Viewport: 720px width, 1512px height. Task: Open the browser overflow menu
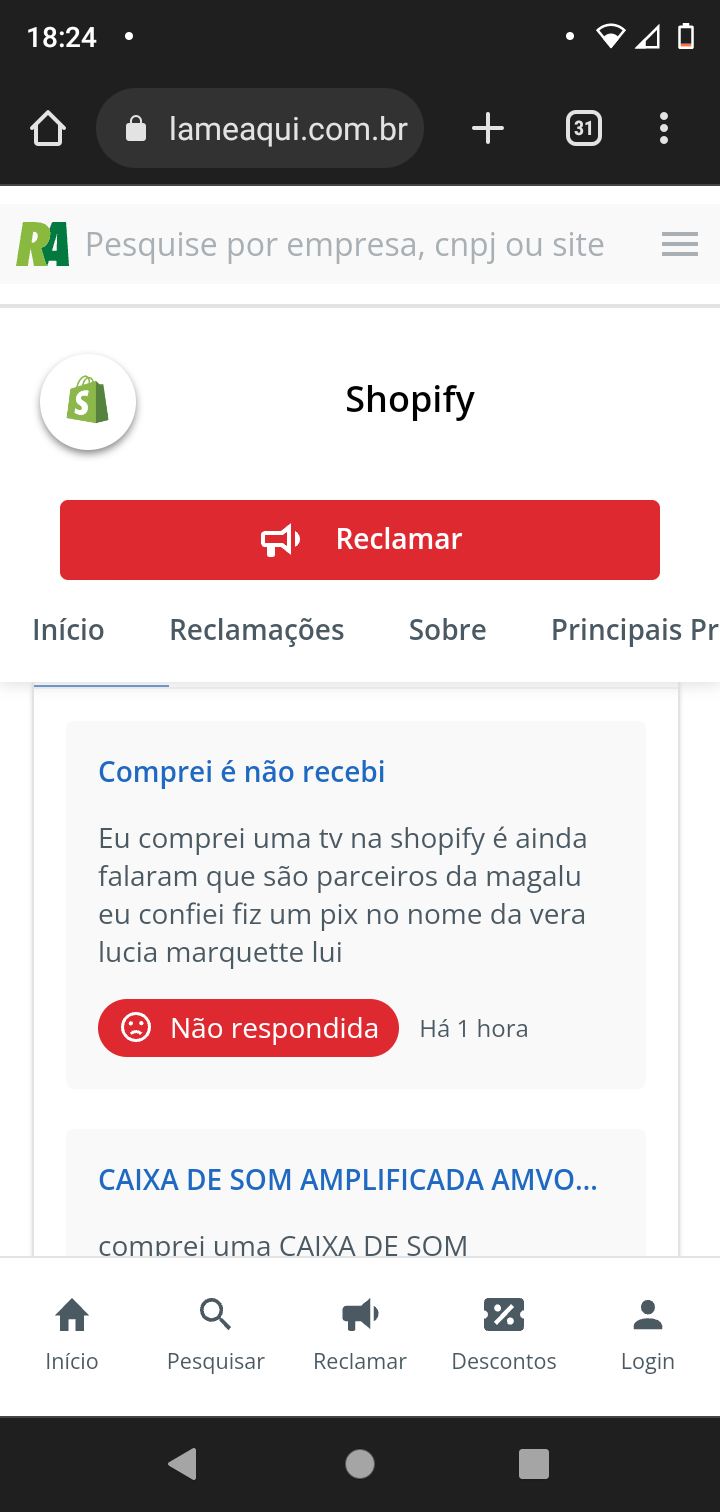(x=664, y=128)
